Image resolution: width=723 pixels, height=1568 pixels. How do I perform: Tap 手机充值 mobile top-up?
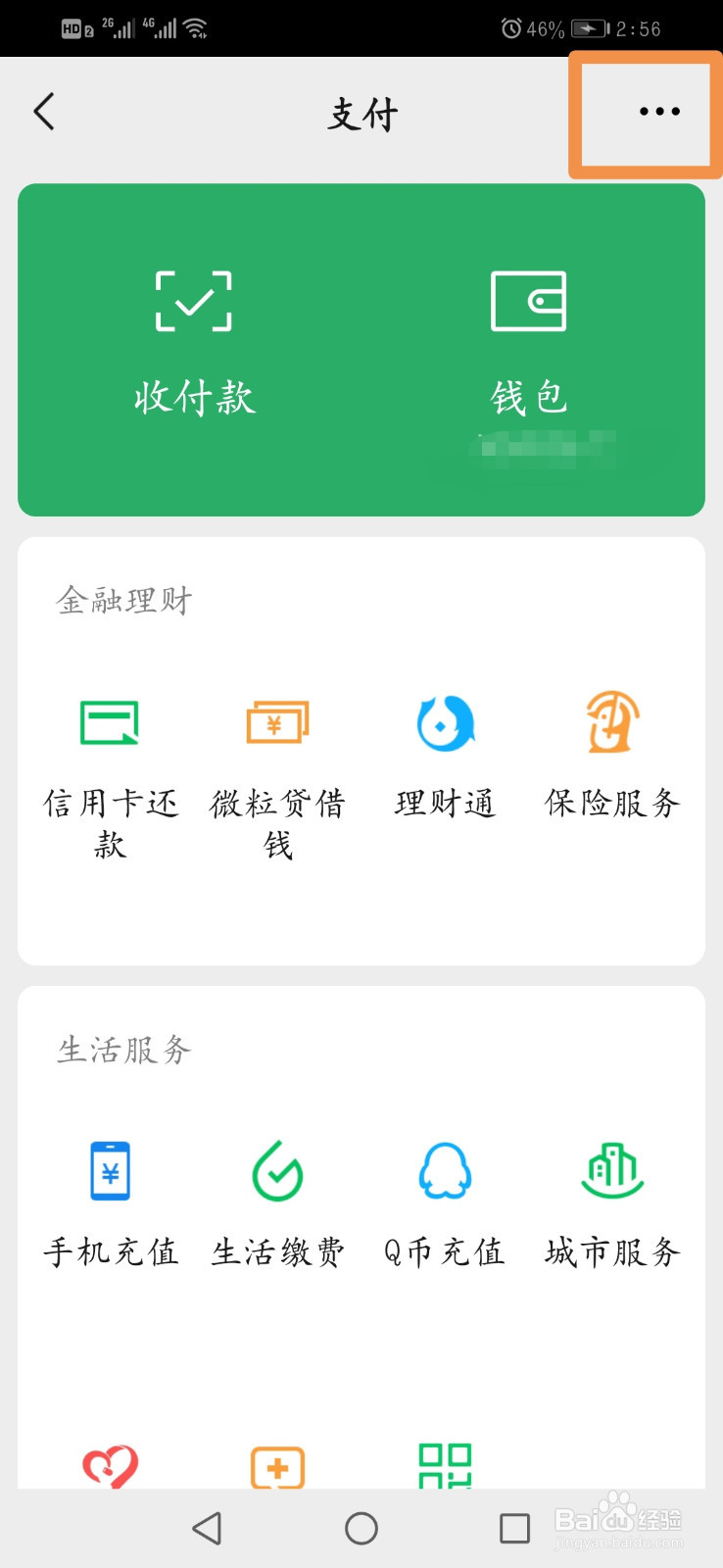(x=110, y=1203)
